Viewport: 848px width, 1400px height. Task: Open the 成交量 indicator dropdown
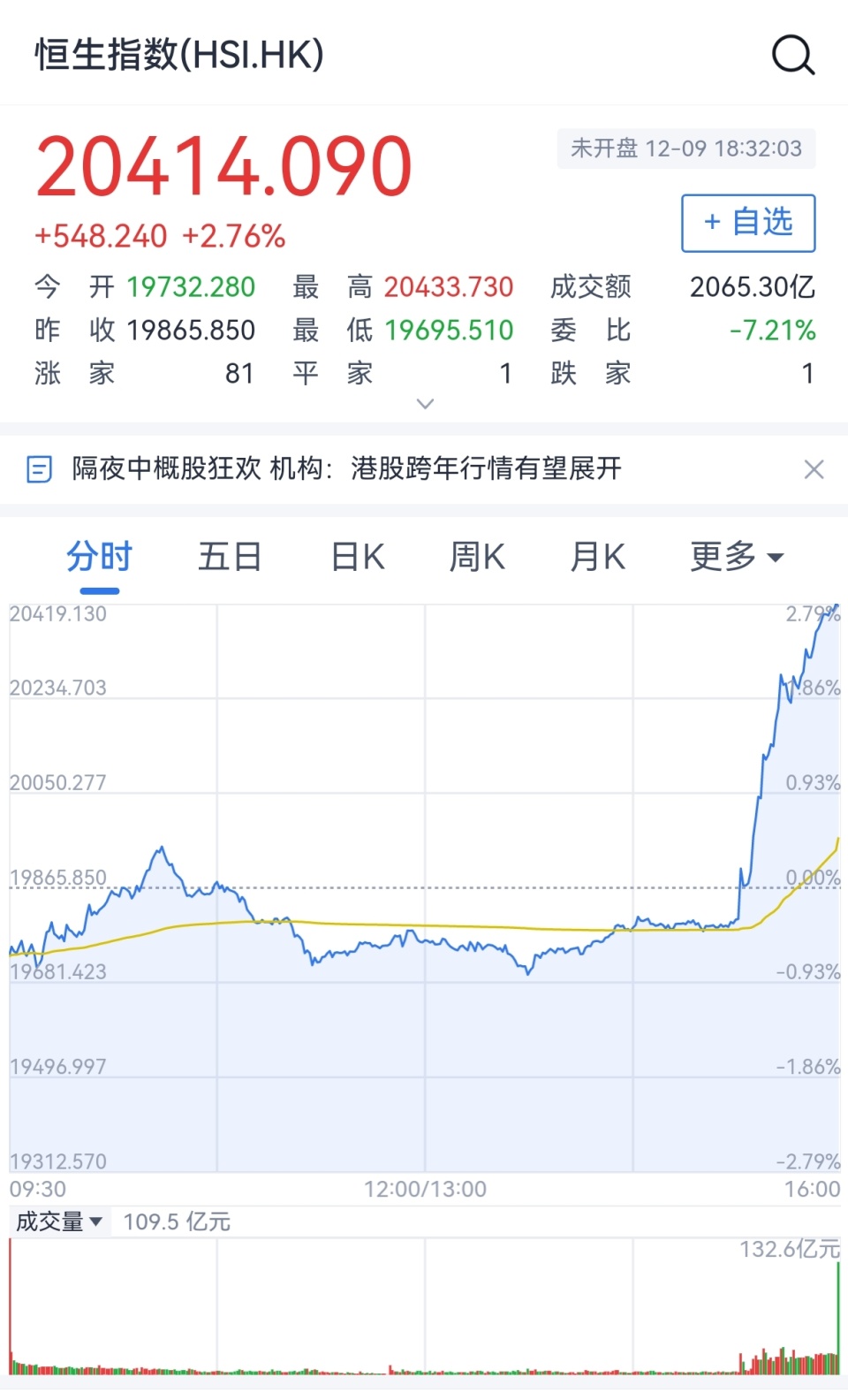coord(58,1221)
